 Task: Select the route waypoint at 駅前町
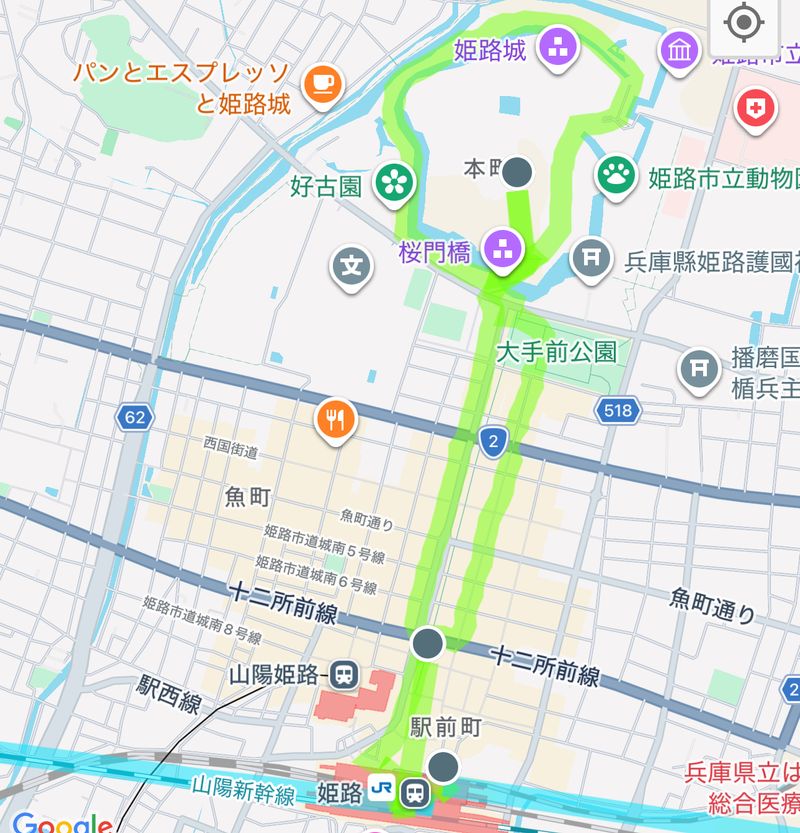coord(444,768)
